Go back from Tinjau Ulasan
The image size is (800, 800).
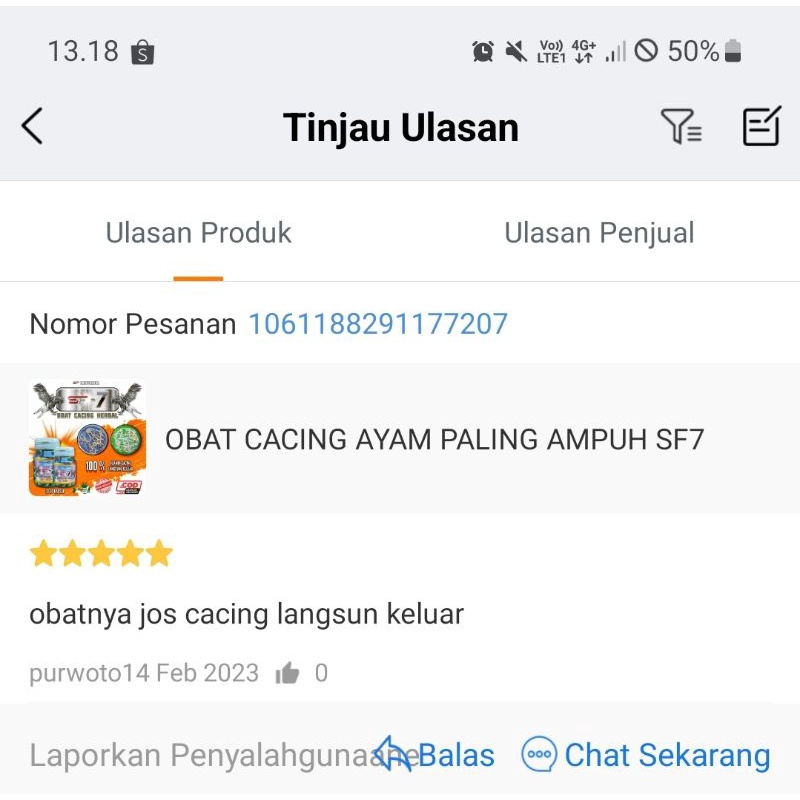pos(32,127)
